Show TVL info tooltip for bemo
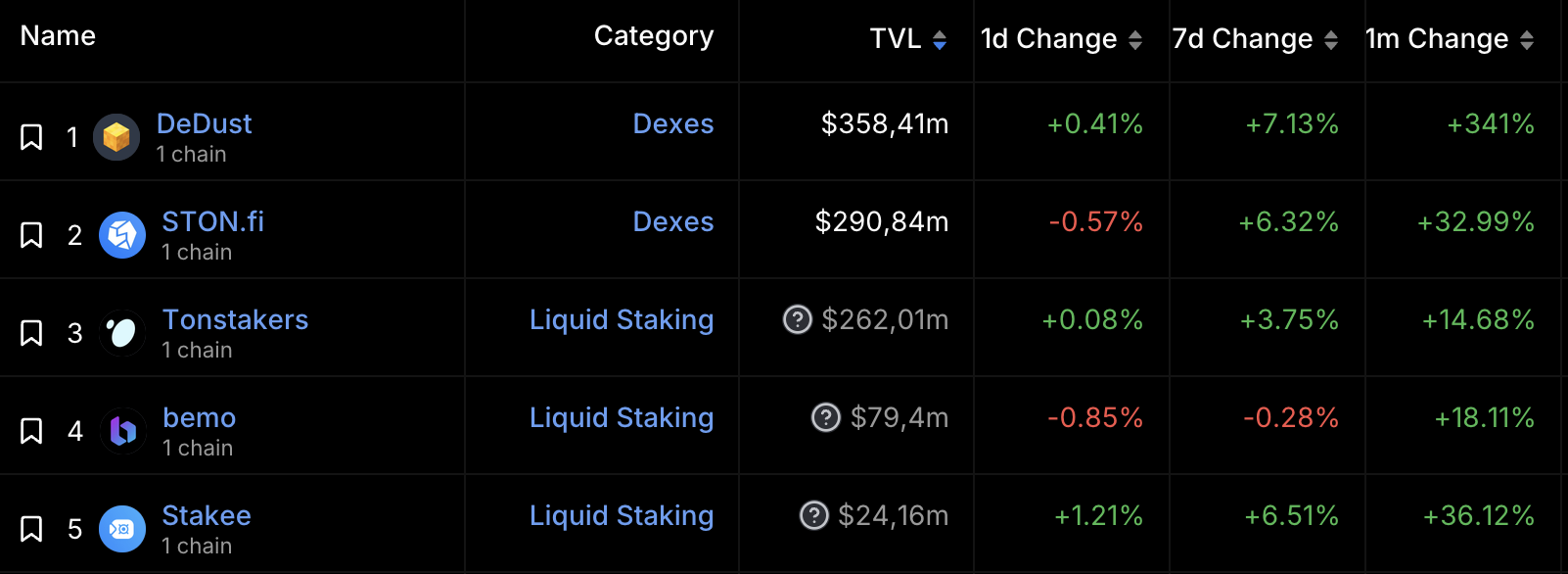Screen dimensions: 1568x574 826,417
